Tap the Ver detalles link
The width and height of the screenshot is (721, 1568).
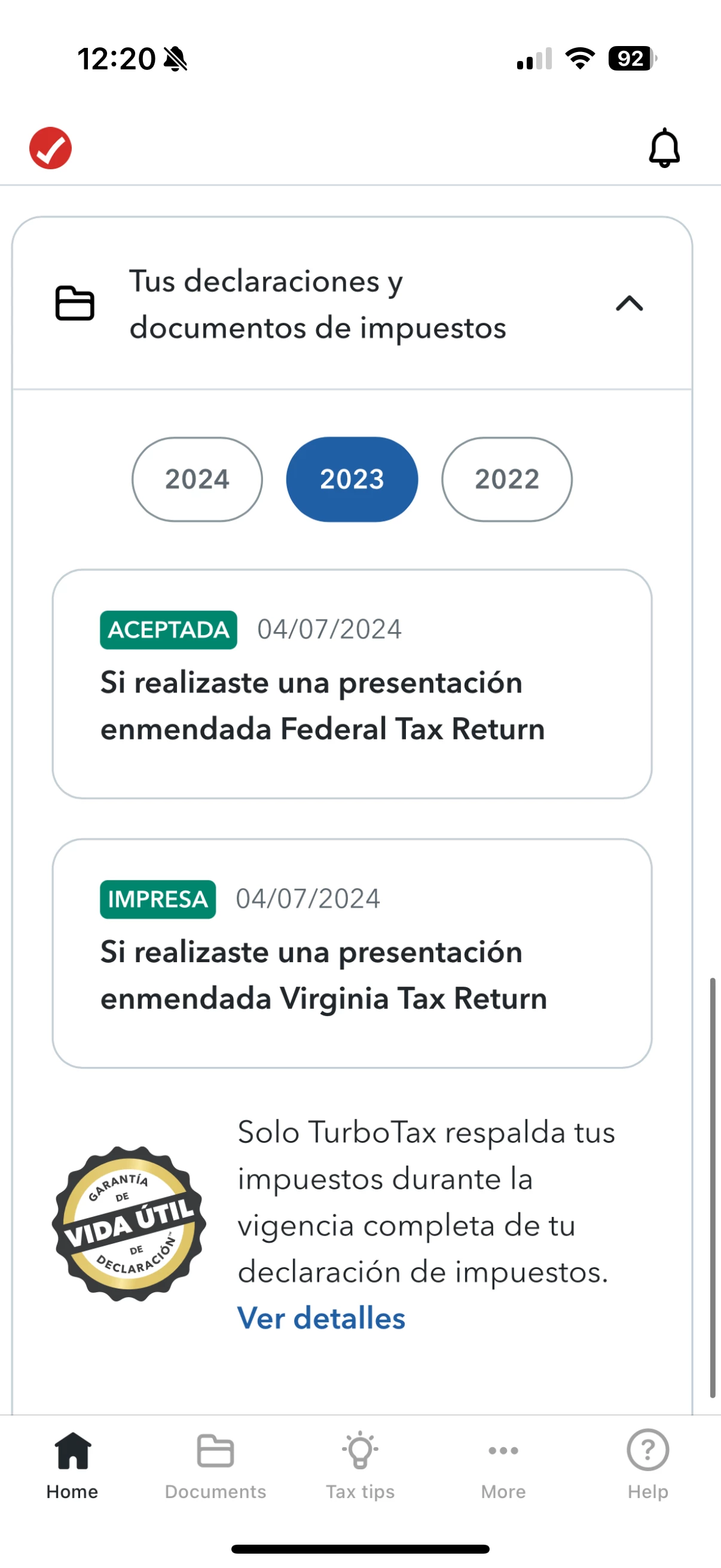point(321,1319)
